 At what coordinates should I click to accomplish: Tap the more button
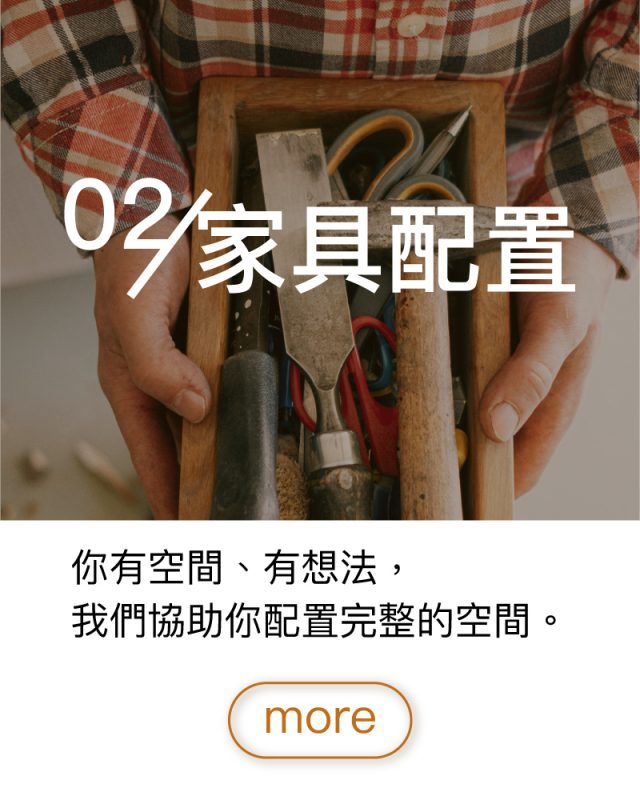pyautogui.click(x=320, y=719)
